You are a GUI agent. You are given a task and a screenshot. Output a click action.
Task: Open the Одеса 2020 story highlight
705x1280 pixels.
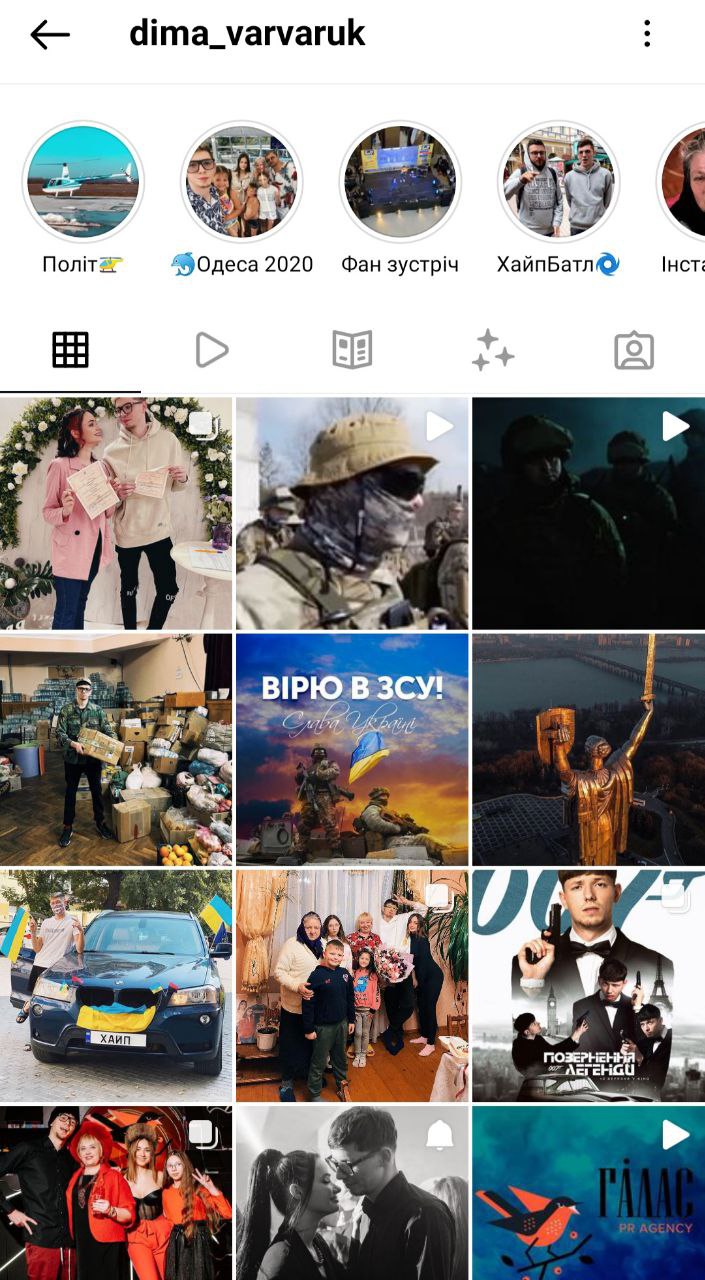[x=241, y=183]
